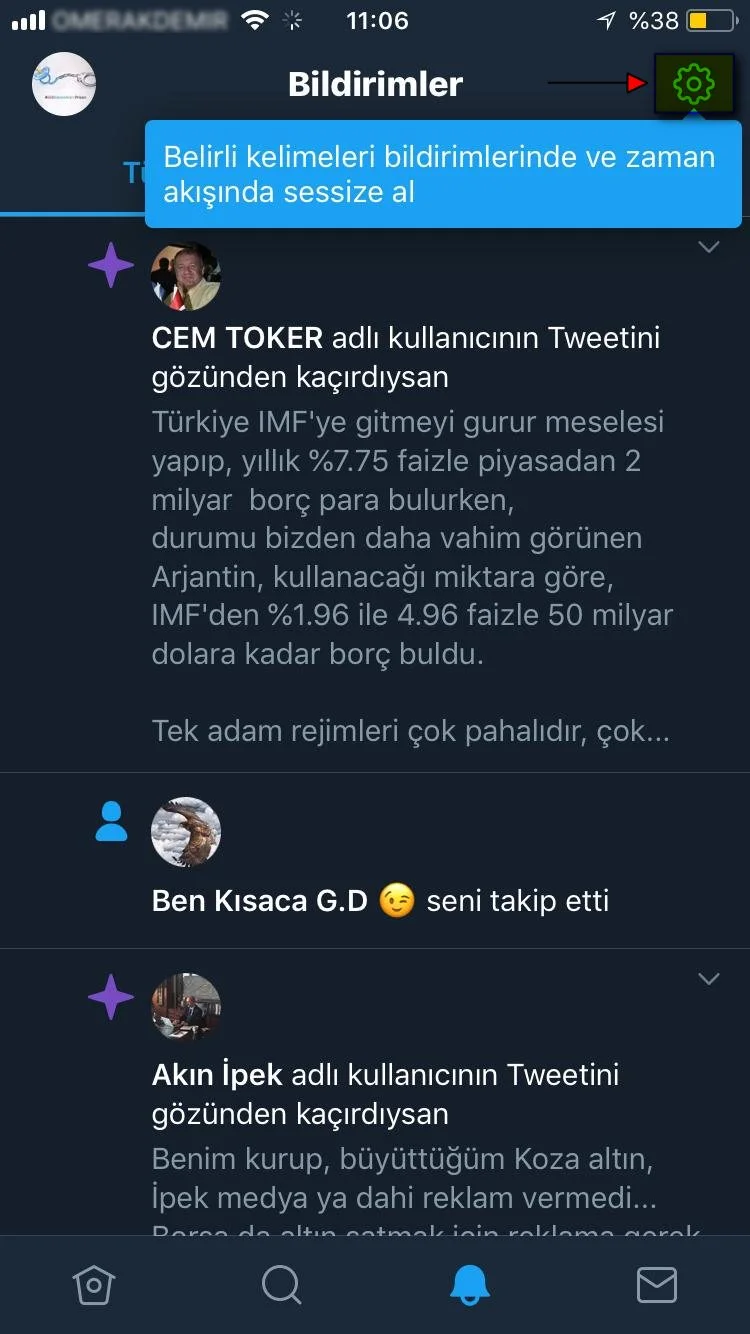750x1334 pixels.
Task: Go to the Home timeline tab
Action: [x=94, y=1285]
